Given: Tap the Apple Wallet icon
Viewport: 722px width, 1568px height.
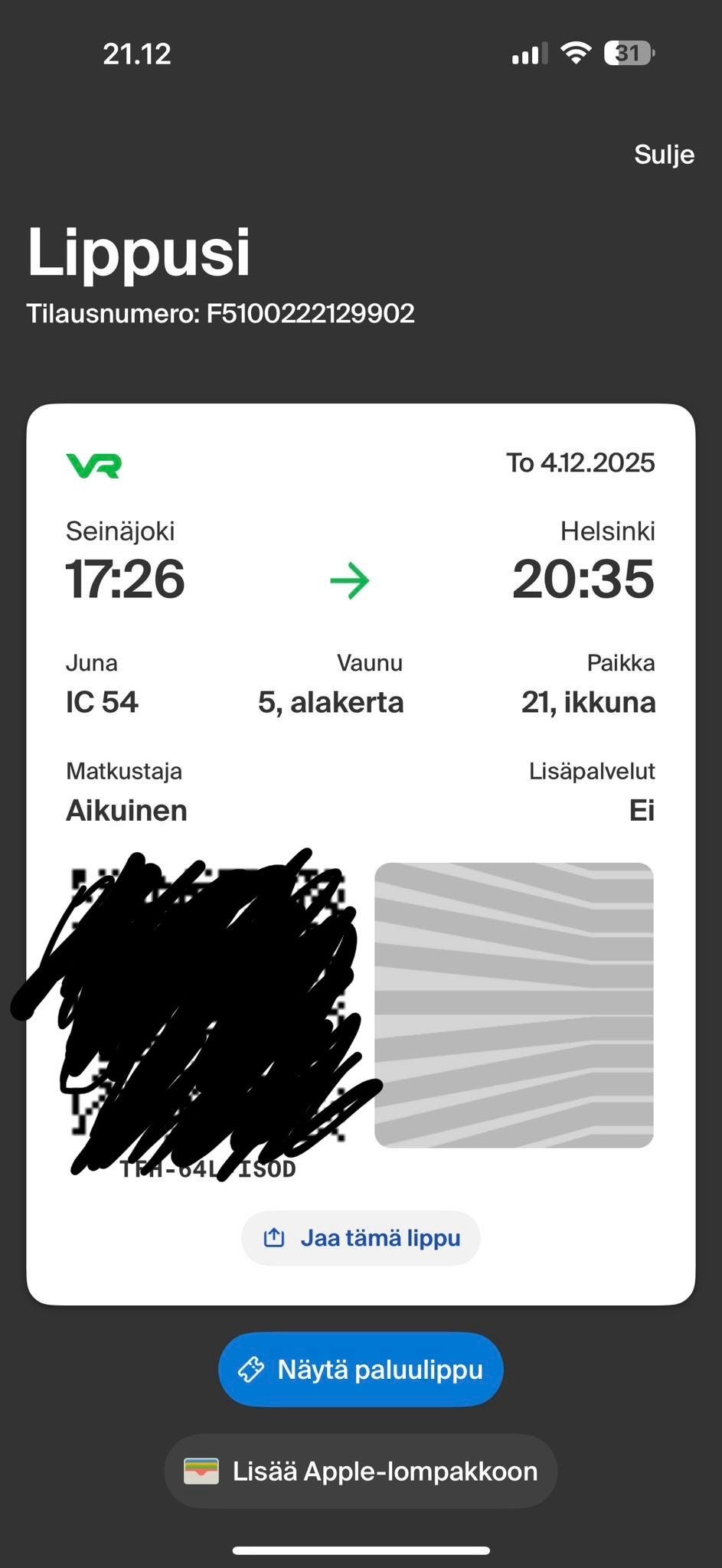Looking at the screenshot, I should pyautogui.click(x=201, y=1470).
